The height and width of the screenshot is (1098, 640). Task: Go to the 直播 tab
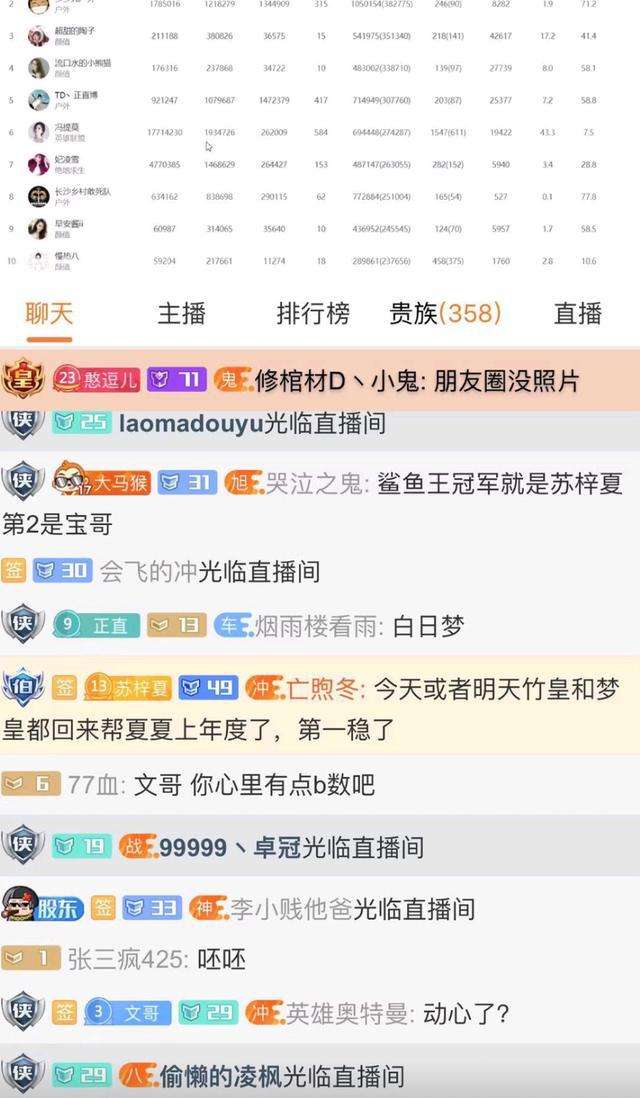point(578,313)
